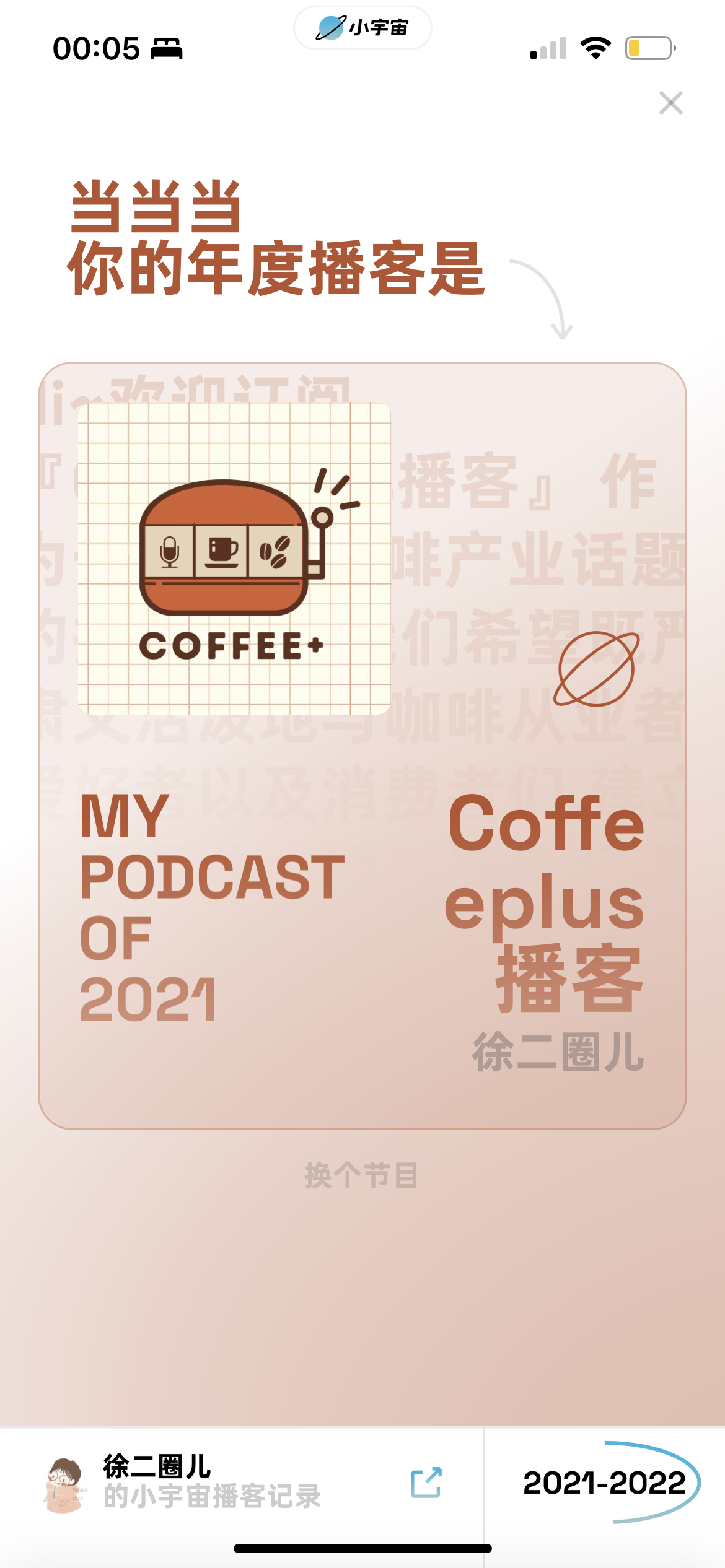
Task: Return to 小宇宙 via the top pill
Action: click(x=362, y=28)
